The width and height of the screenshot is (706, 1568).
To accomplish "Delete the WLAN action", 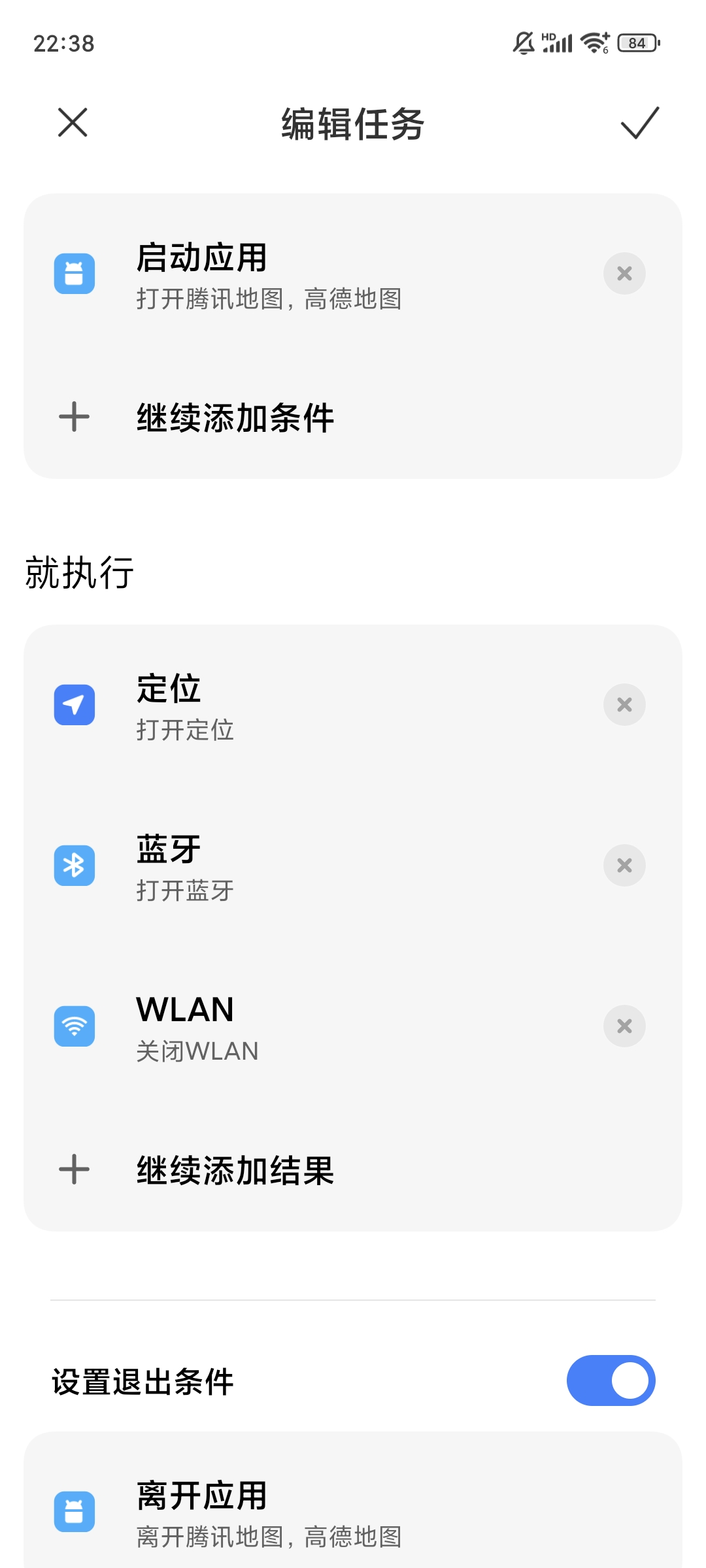I will pos(624,1026).
